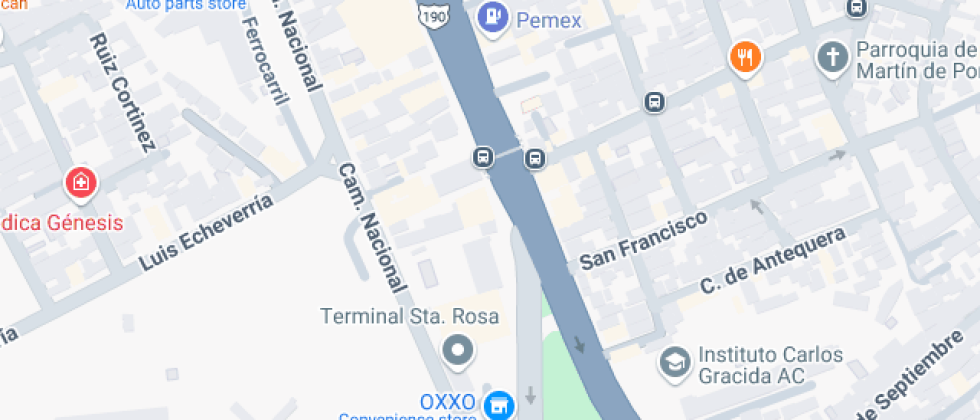Open the OXXO convenience store marker
980x420 pixels.
[497, 405]
